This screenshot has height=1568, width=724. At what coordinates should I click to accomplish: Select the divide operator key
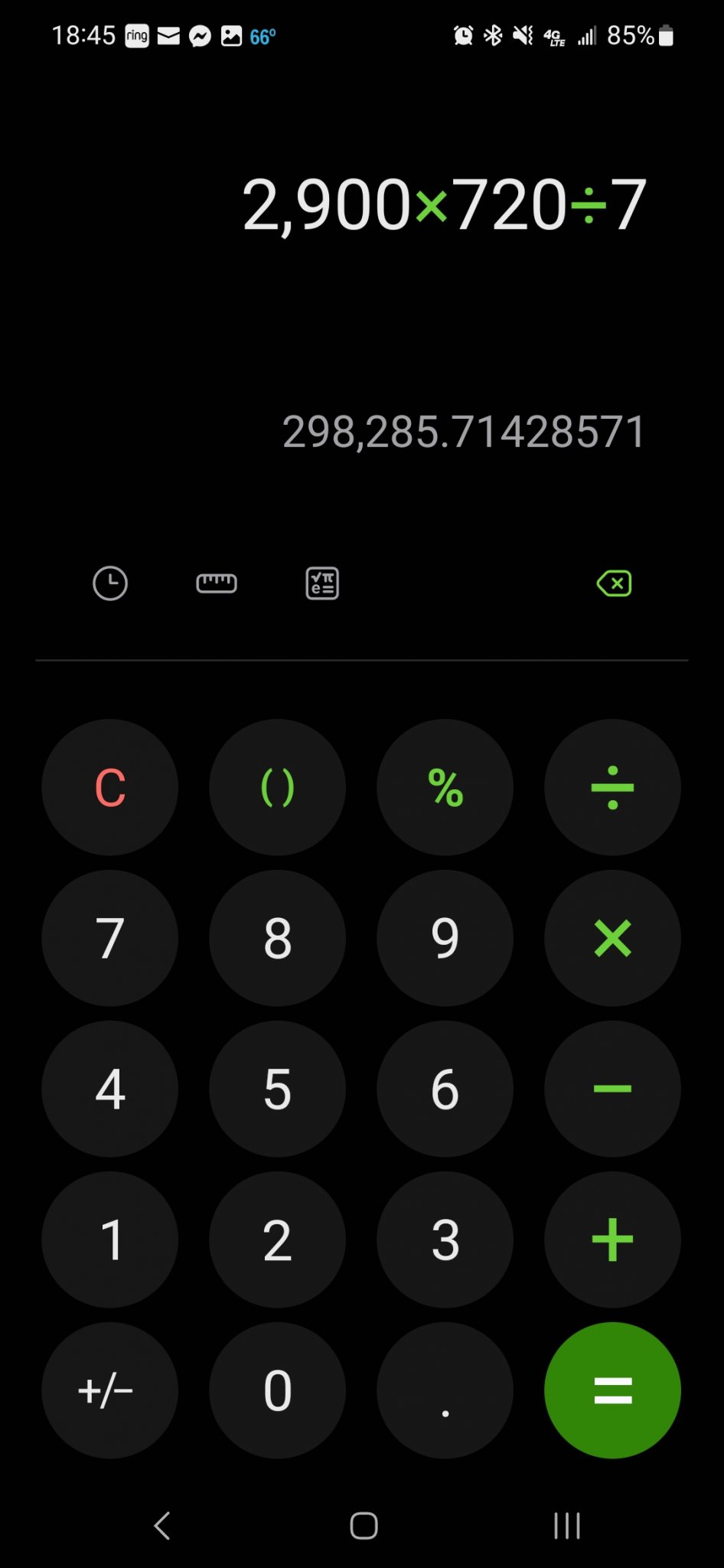[x=612, y=787]
